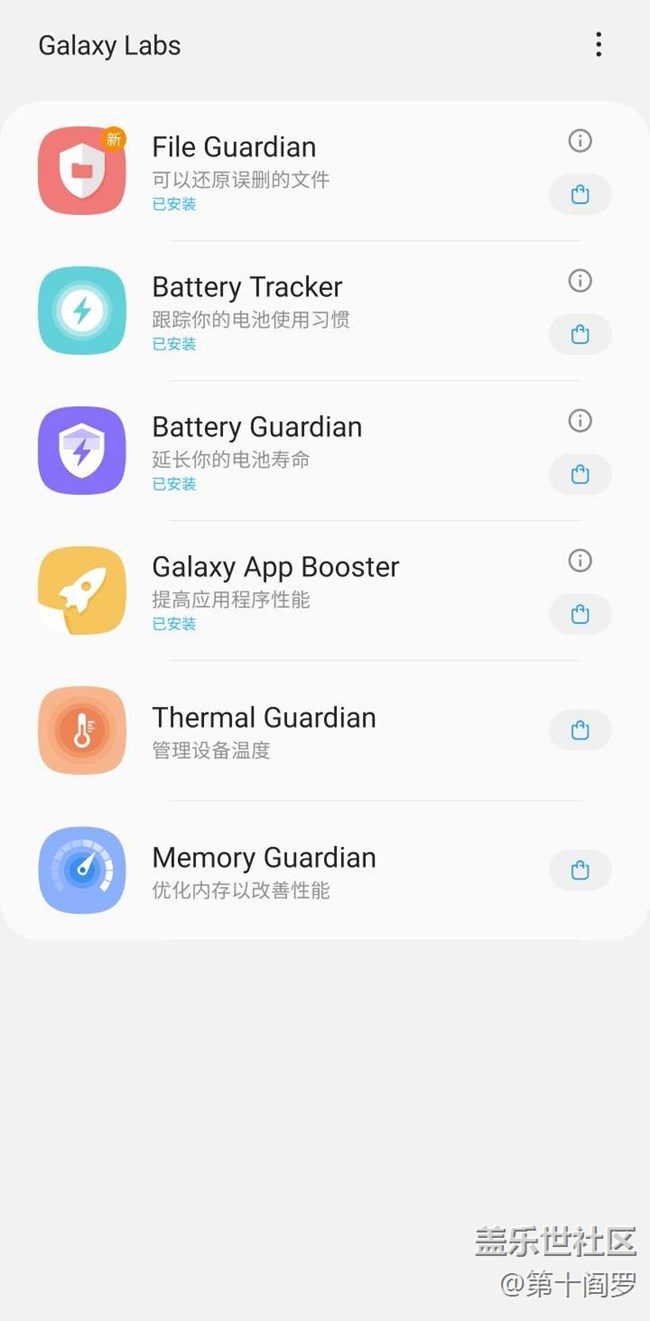
Task: Tap the store button for File Guardian
Action: point(580,195)
